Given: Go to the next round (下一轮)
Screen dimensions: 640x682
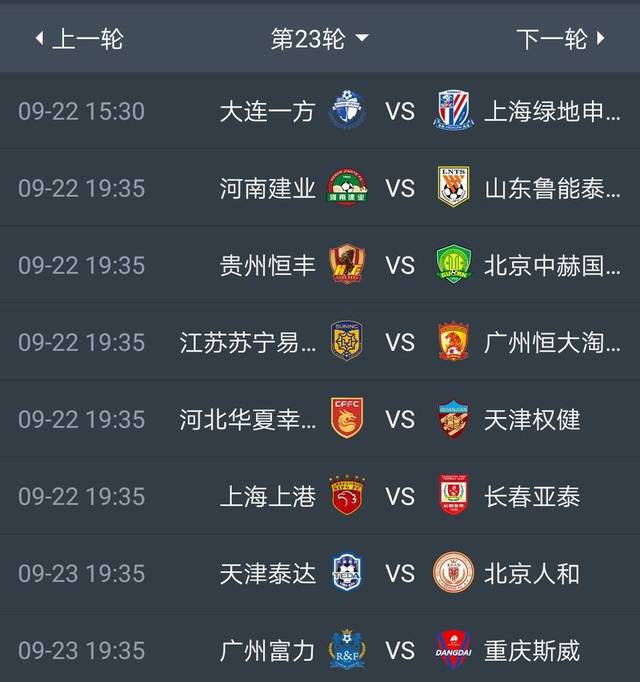Looking at the screenshot, I should point(560,39).
